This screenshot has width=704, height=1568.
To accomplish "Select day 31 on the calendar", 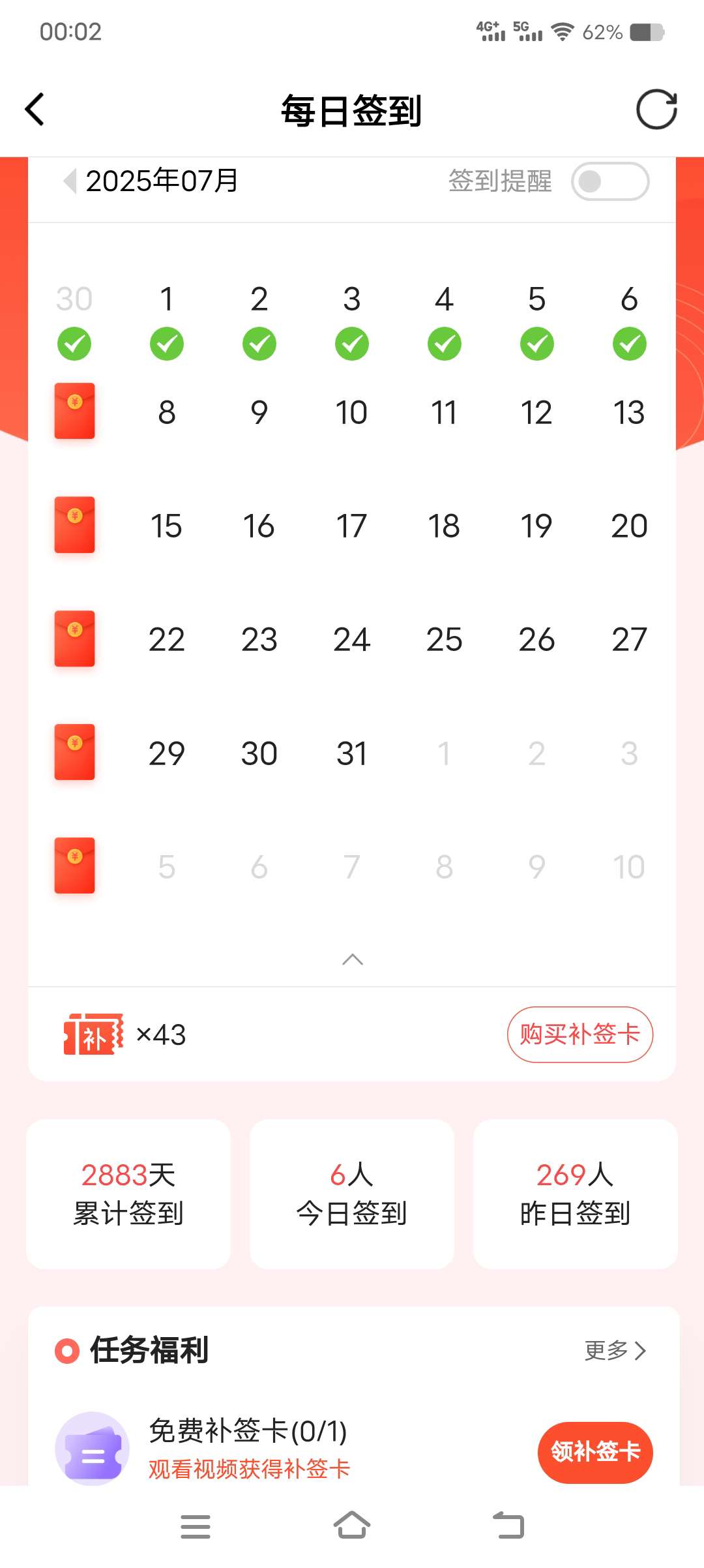I will click(x=351, y=754).
